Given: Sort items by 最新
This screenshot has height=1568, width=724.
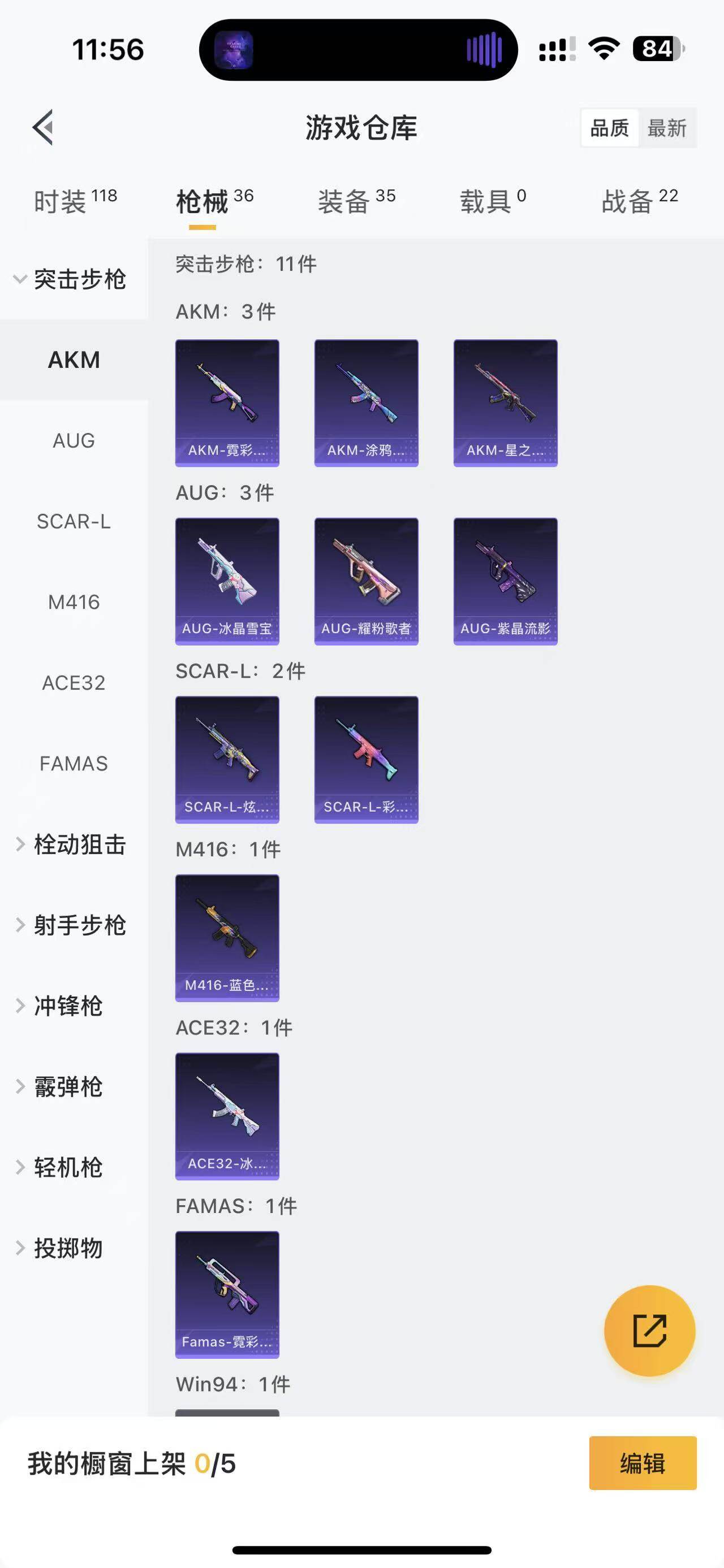Looking at the screenshot, I should [667, 128].
